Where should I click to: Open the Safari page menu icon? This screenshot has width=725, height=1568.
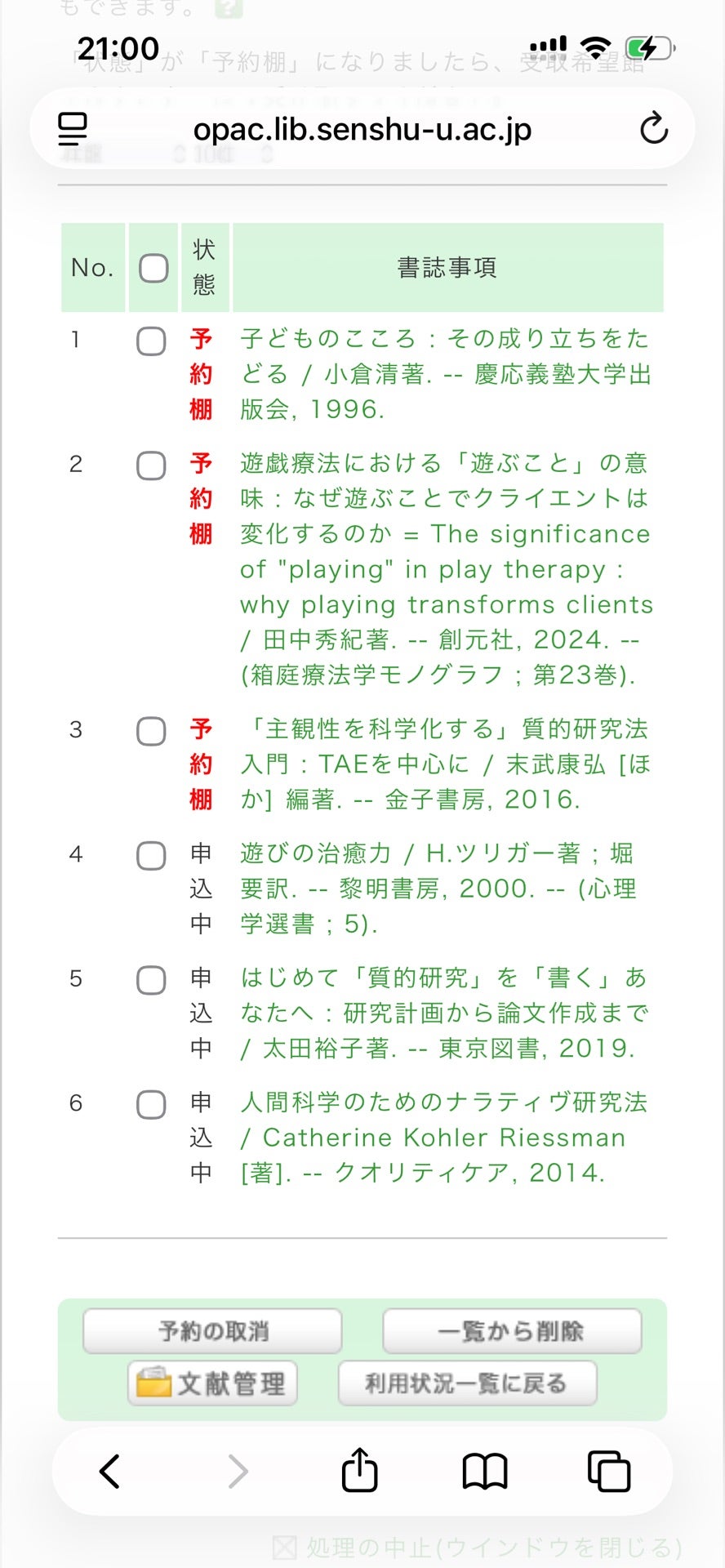tap(73, 129)
